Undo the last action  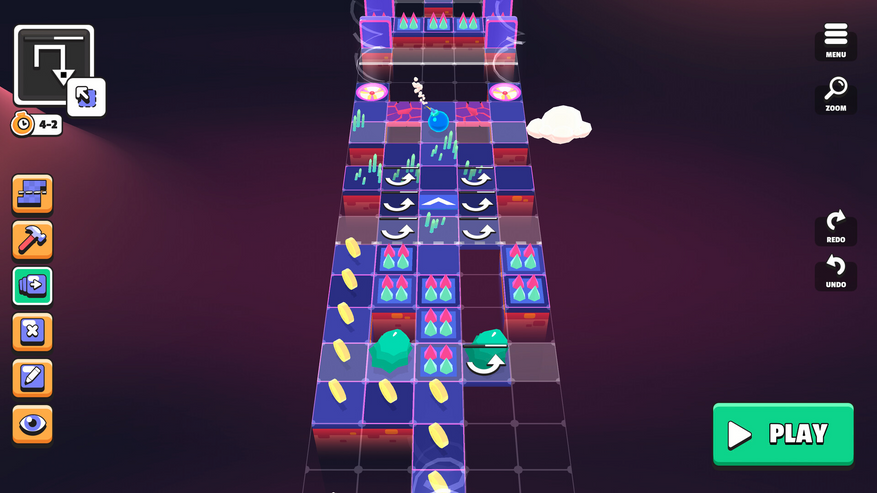point(835,271)
